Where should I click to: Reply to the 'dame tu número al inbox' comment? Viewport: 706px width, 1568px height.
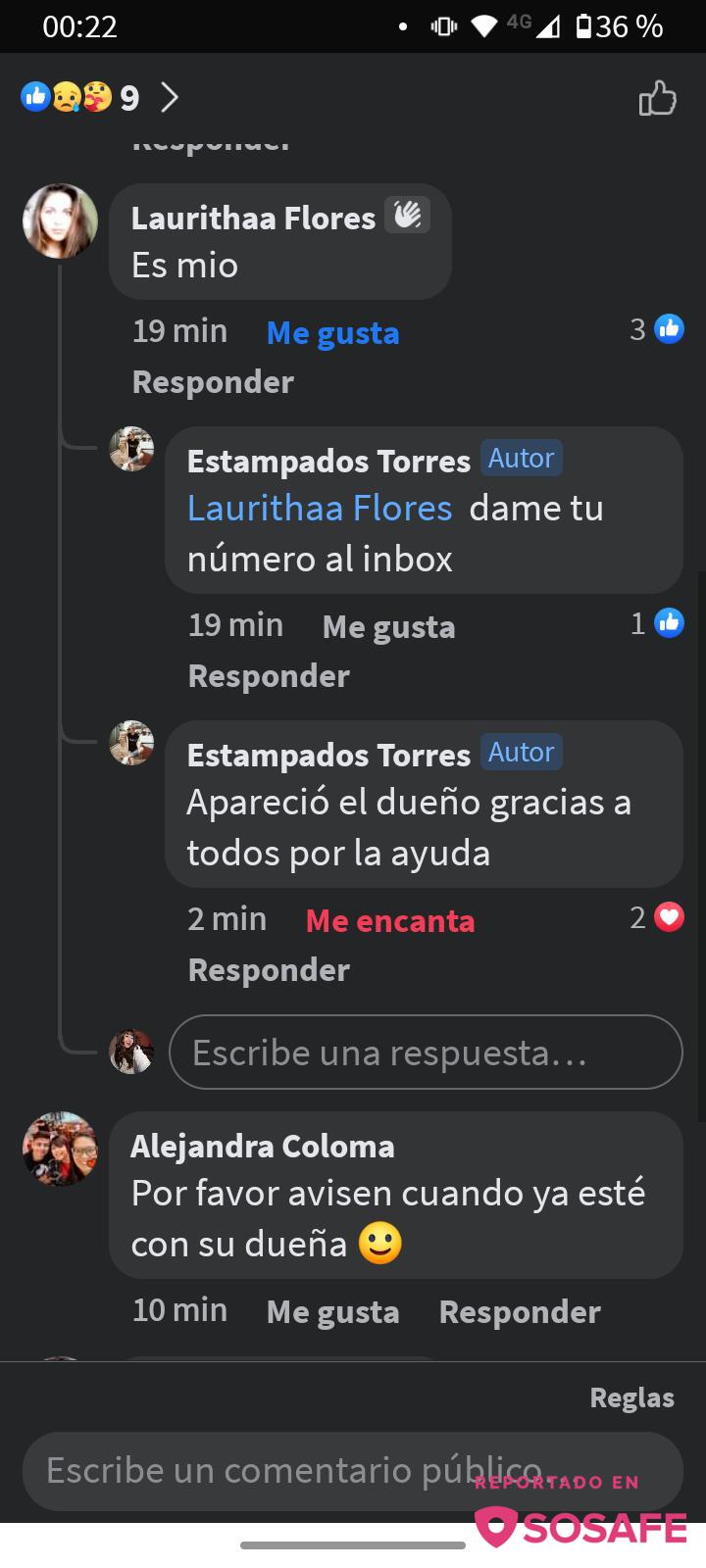pos(269,676)
